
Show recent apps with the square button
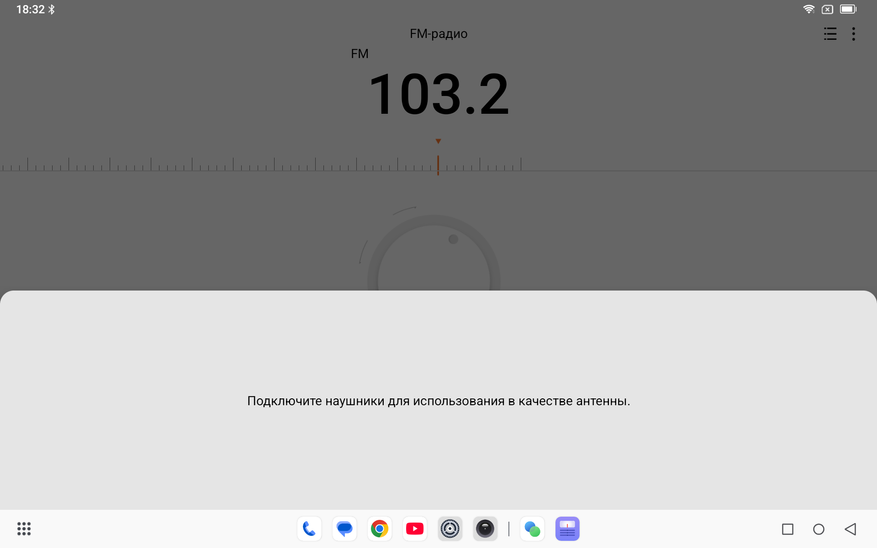[x=788, y=529]
